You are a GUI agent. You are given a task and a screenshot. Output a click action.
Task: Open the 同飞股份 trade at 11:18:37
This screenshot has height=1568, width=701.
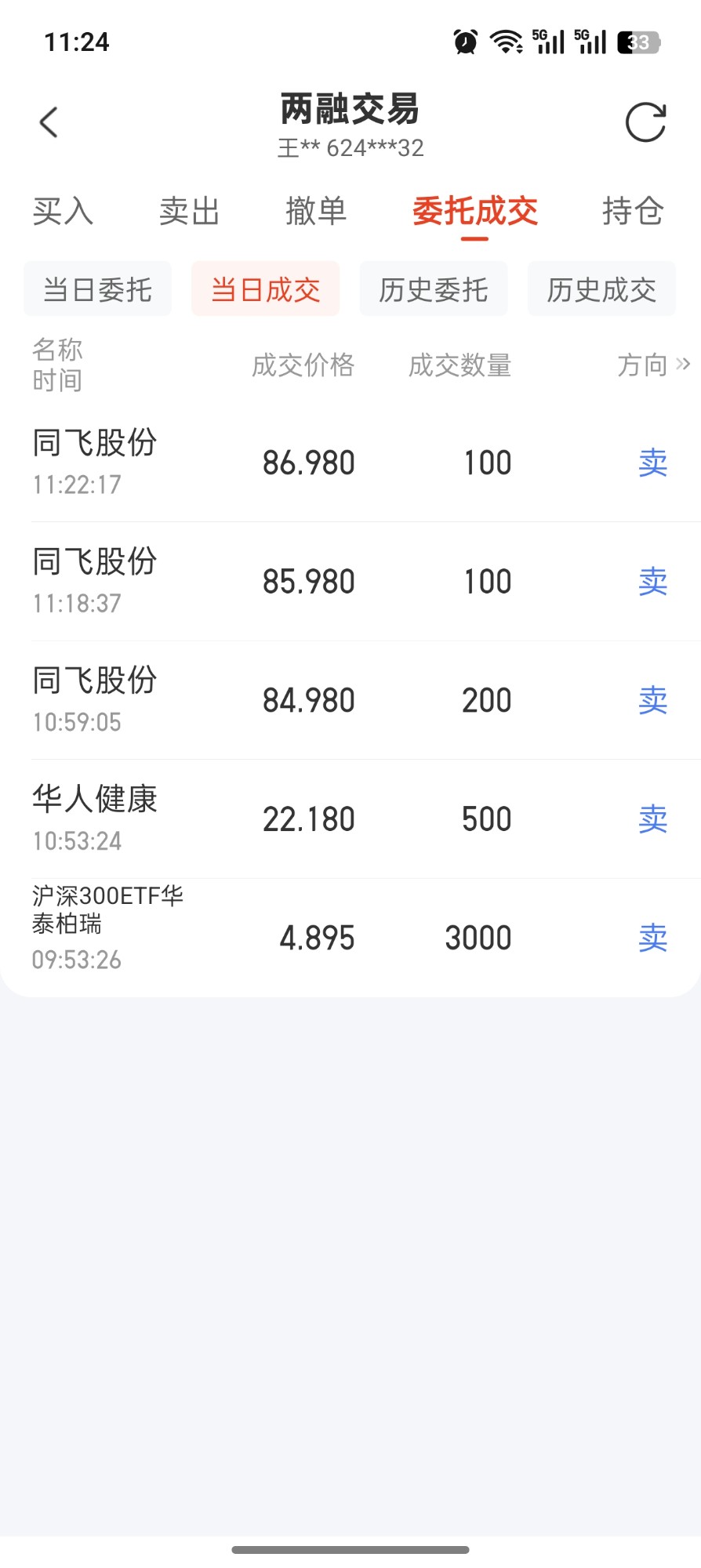point(350,582)
